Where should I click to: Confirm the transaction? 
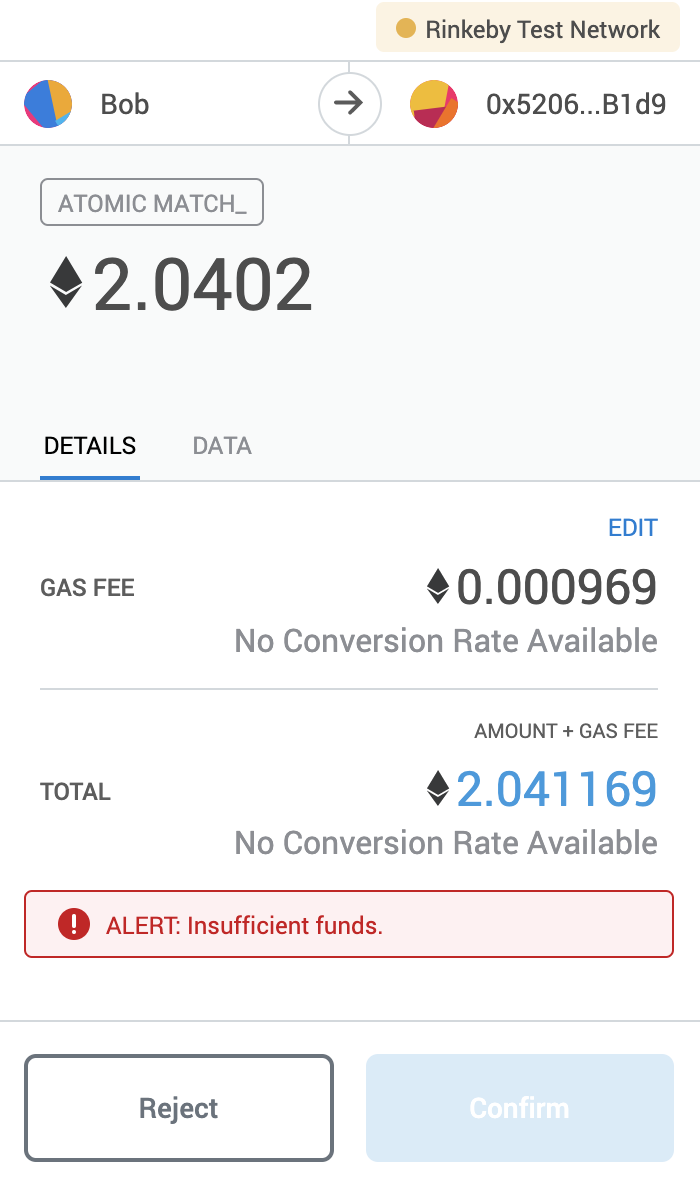pos(520,1108)
